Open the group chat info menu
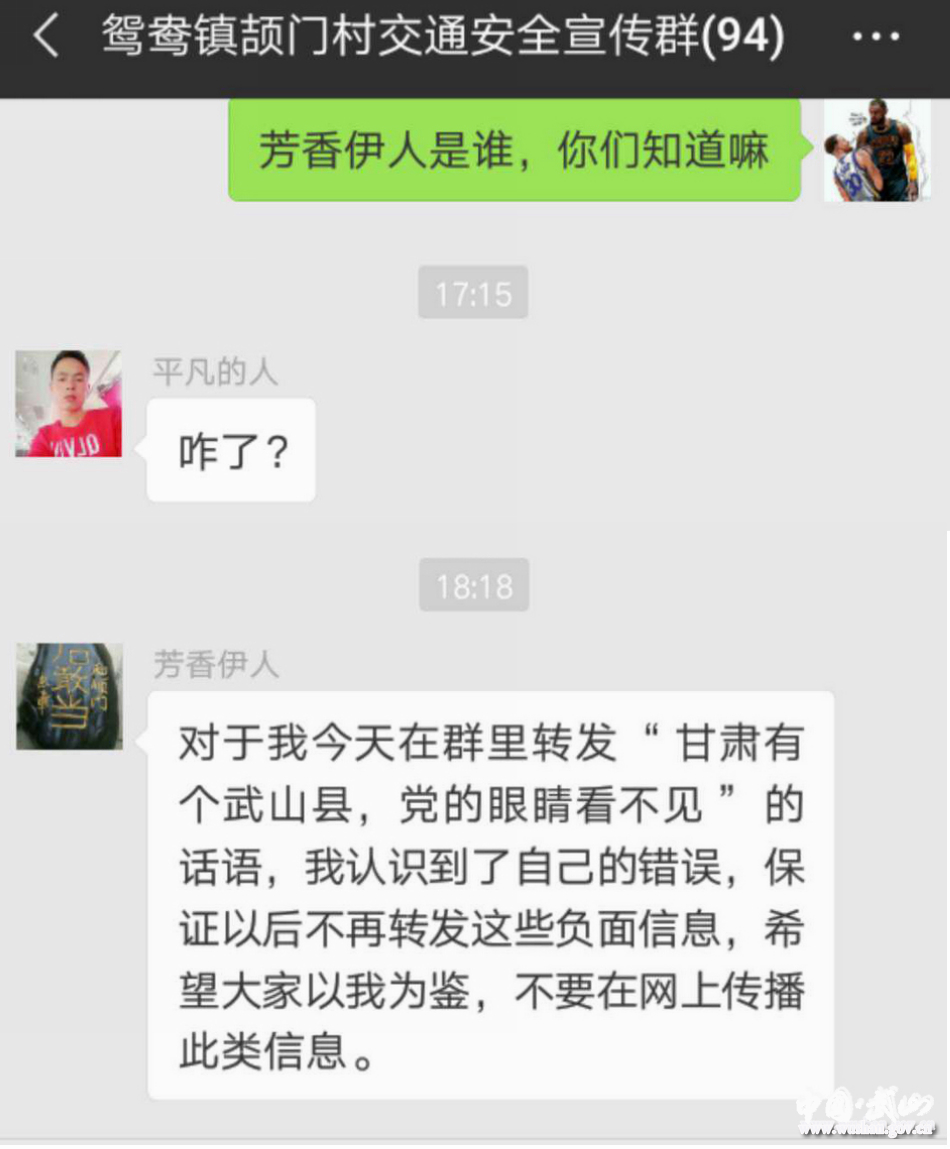The height and width of the screenshot is (1149, 950). [x=876, y=38]
